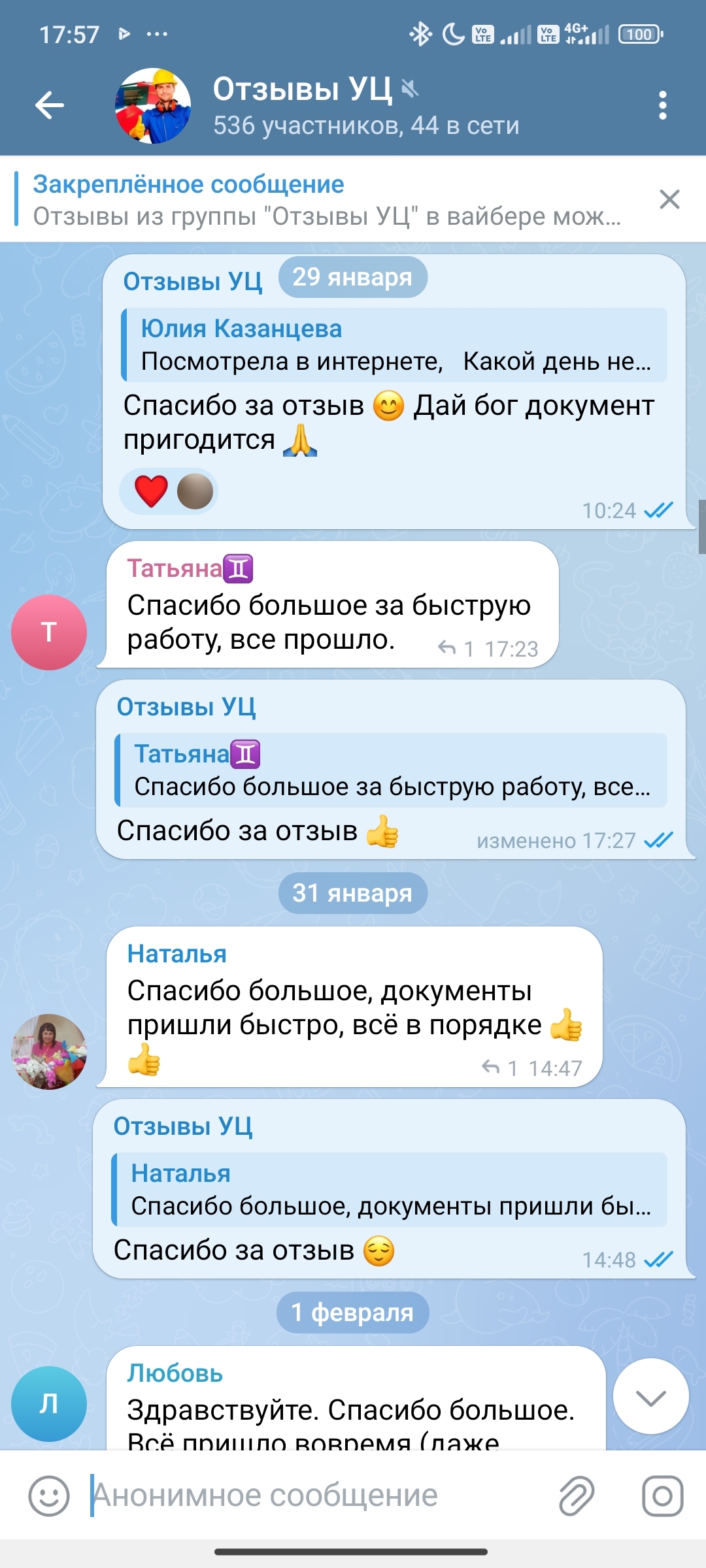The width and height of the screenshot is (706, 1568).
Task: Open the three-dot overflow menu
Action: pos(662,105)
